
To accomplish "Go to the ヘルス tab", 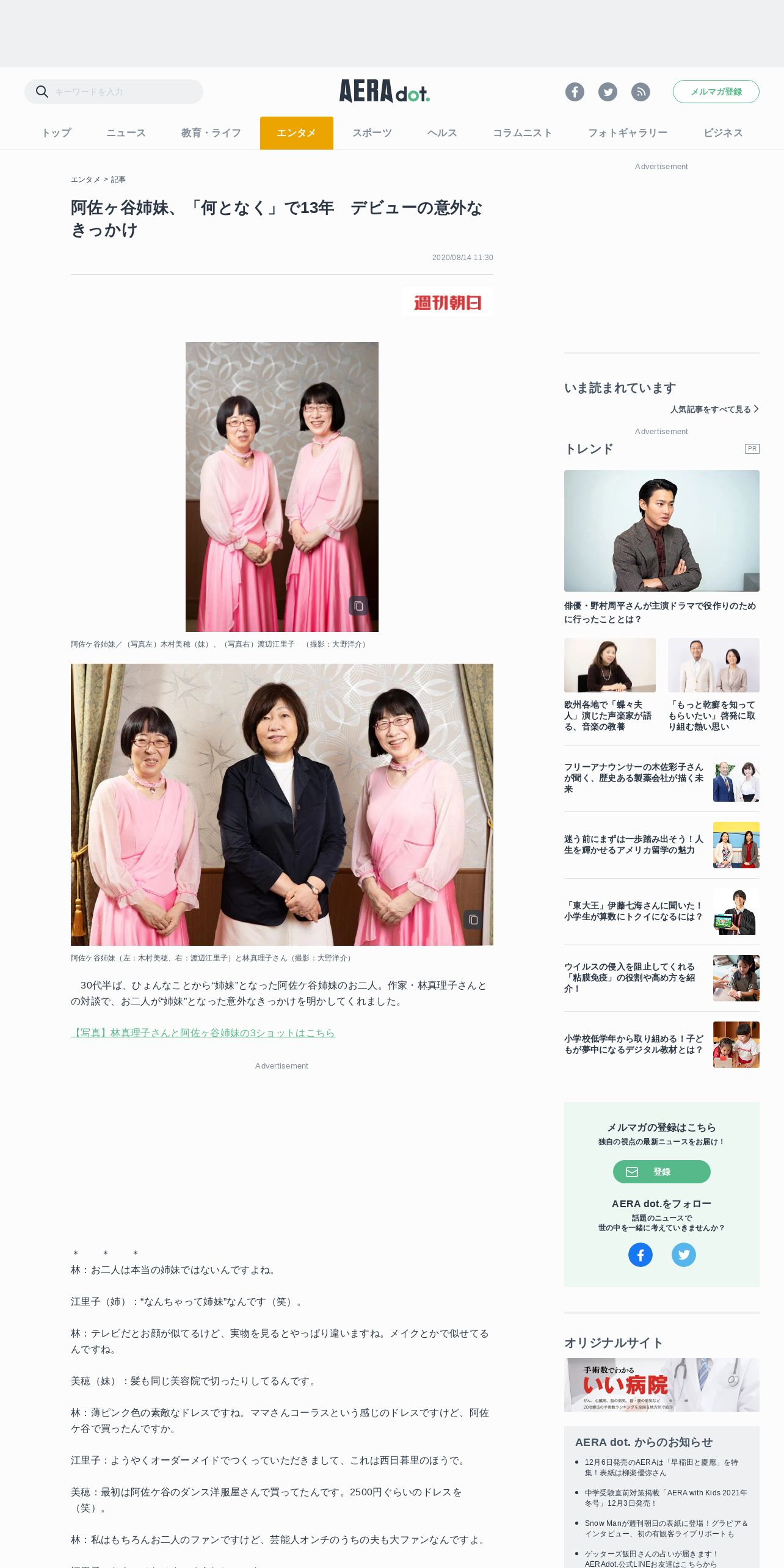I will 442,133.
